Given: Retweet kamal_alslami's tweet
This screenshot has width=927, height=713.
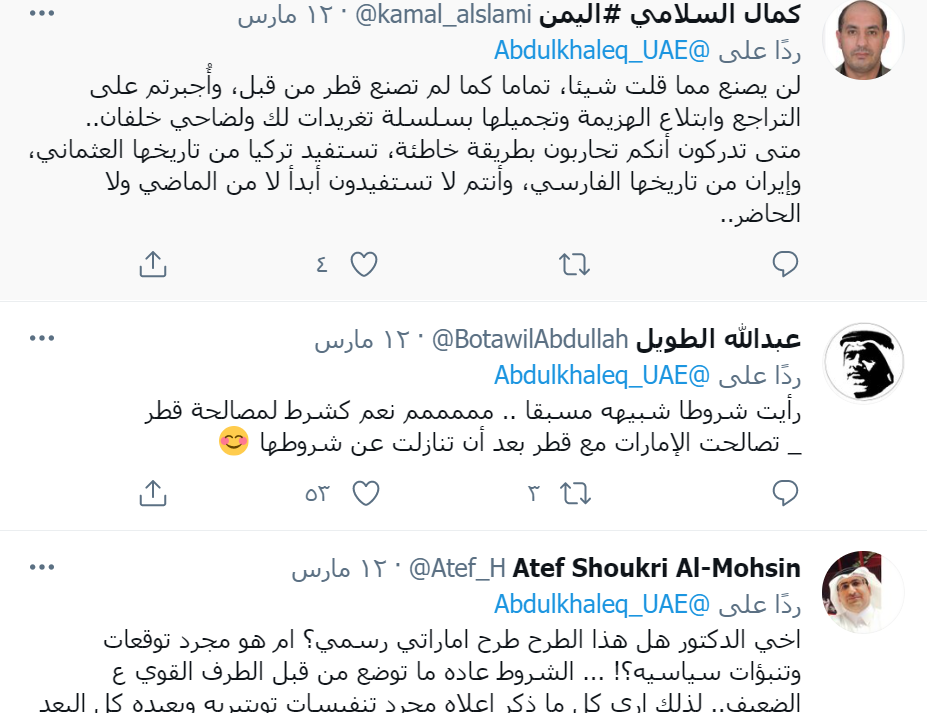Looking at the screenshot, I should 573,264.
